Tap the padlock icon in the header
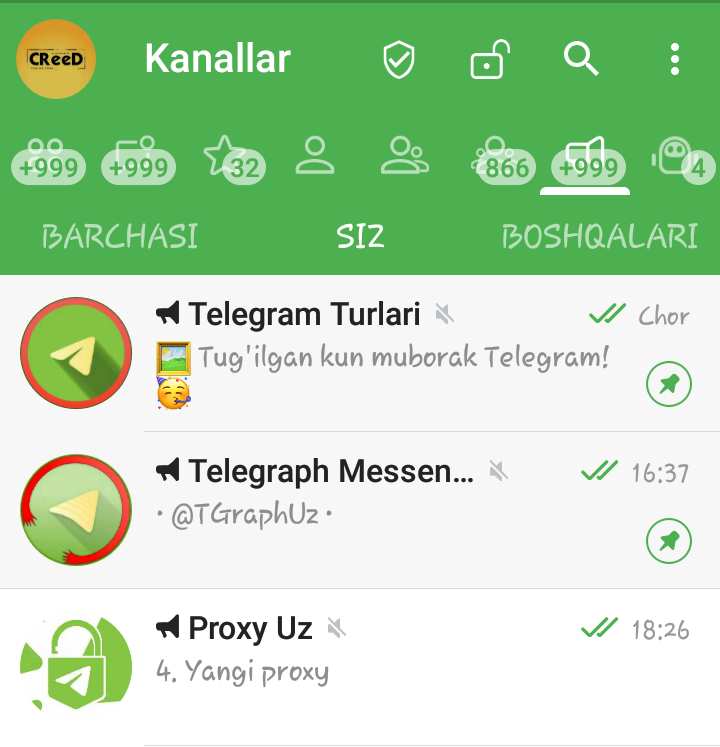 (x=489, y=60)
